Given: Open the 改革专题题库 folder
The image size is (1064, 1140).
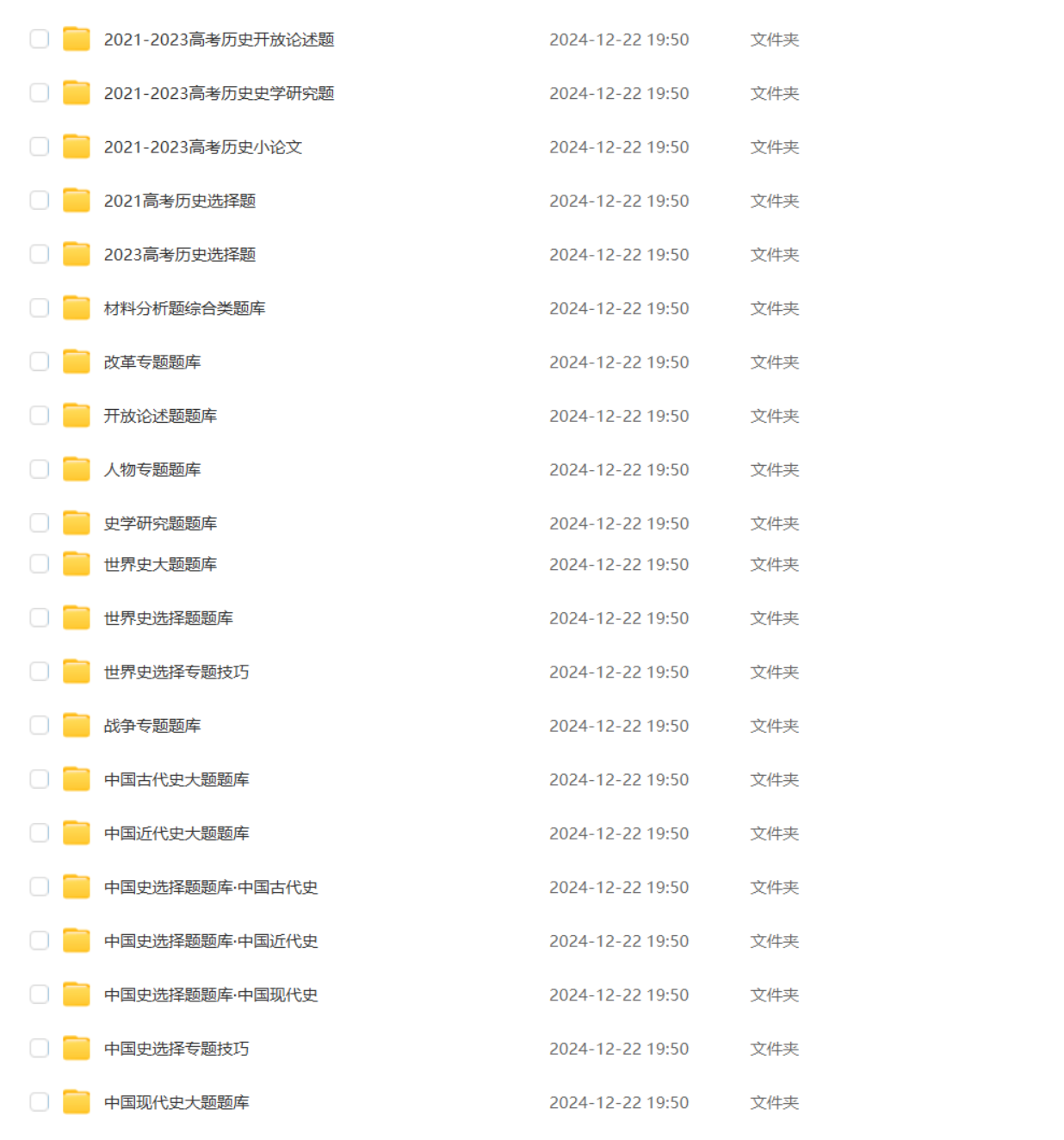Looking at the screenshot, I should [152, 362].
